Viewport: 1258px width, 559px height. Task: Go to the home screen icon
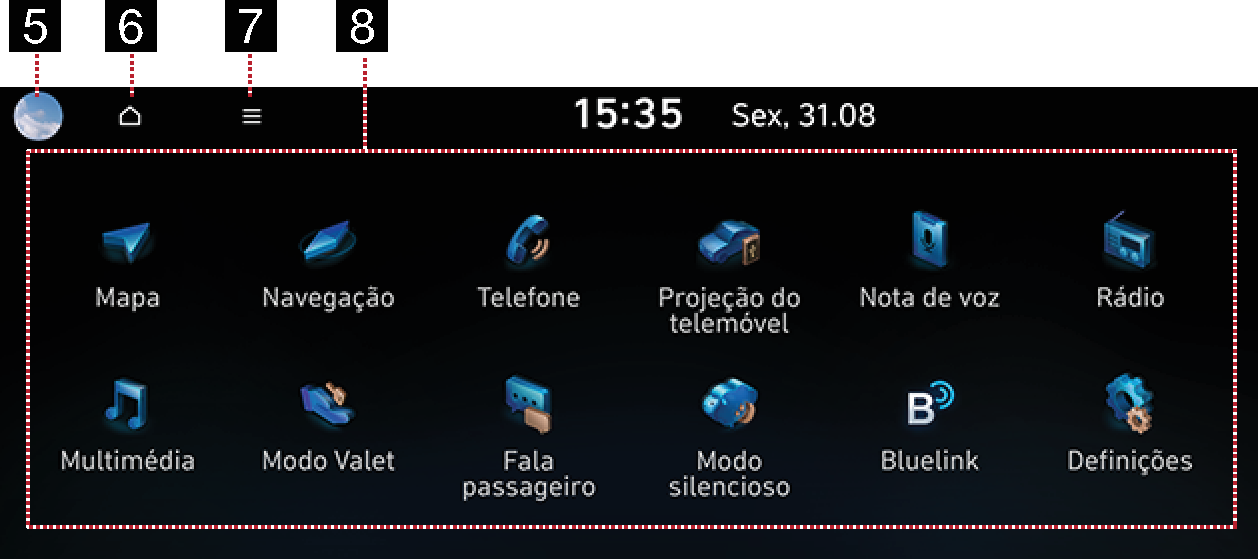pyautogui.click(x=130, y=115)
